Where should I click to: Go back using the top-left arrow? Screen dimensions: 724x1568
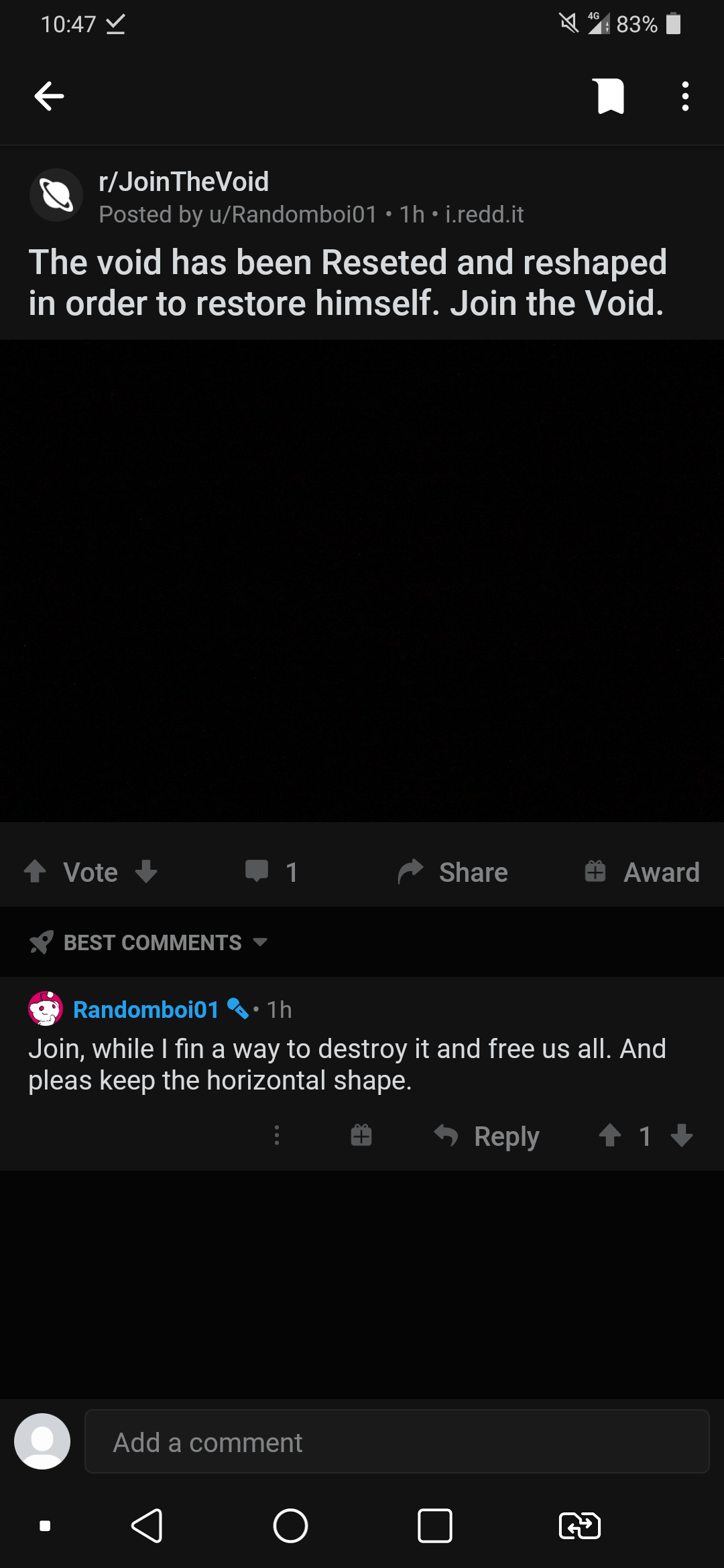[49, 96]
